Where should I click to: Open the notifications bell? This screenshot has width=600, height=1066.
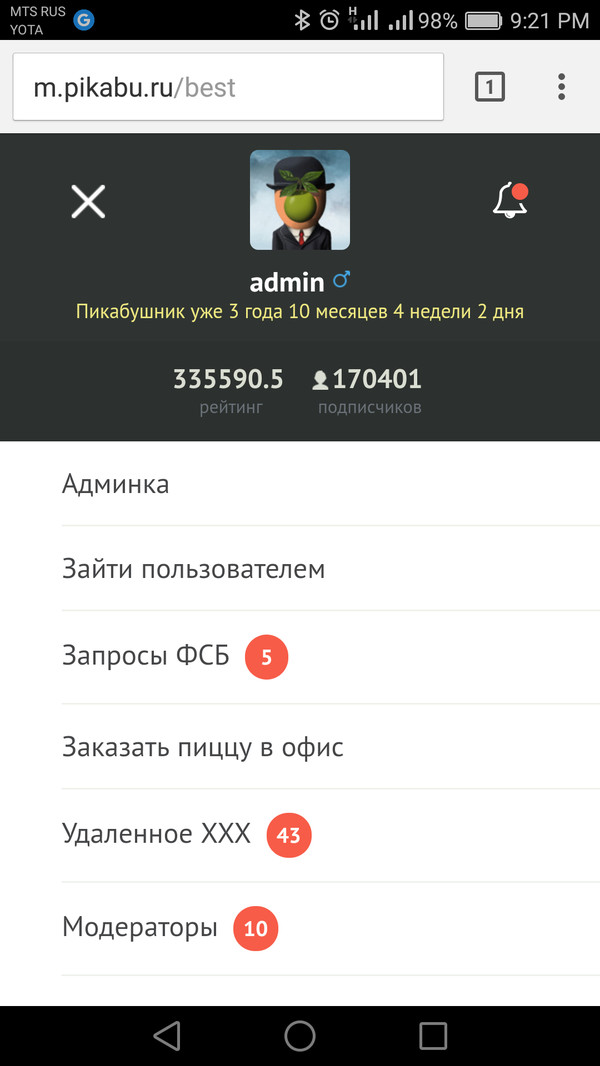click(x=510, y=201)
